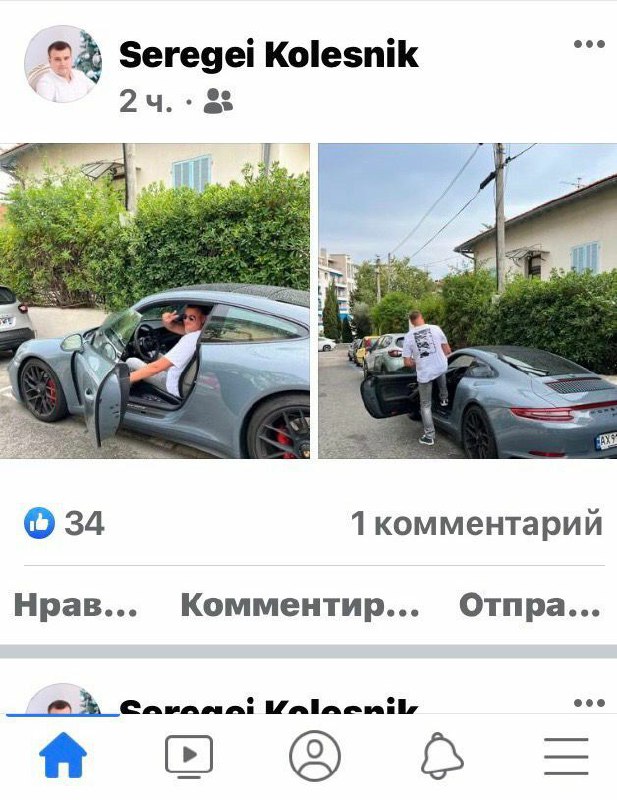Image resolution: width=617 pixels, height=800 pixels.
Task: Open Seregei Kolesnik's profile picture
Action: click(x=62, y=64)
